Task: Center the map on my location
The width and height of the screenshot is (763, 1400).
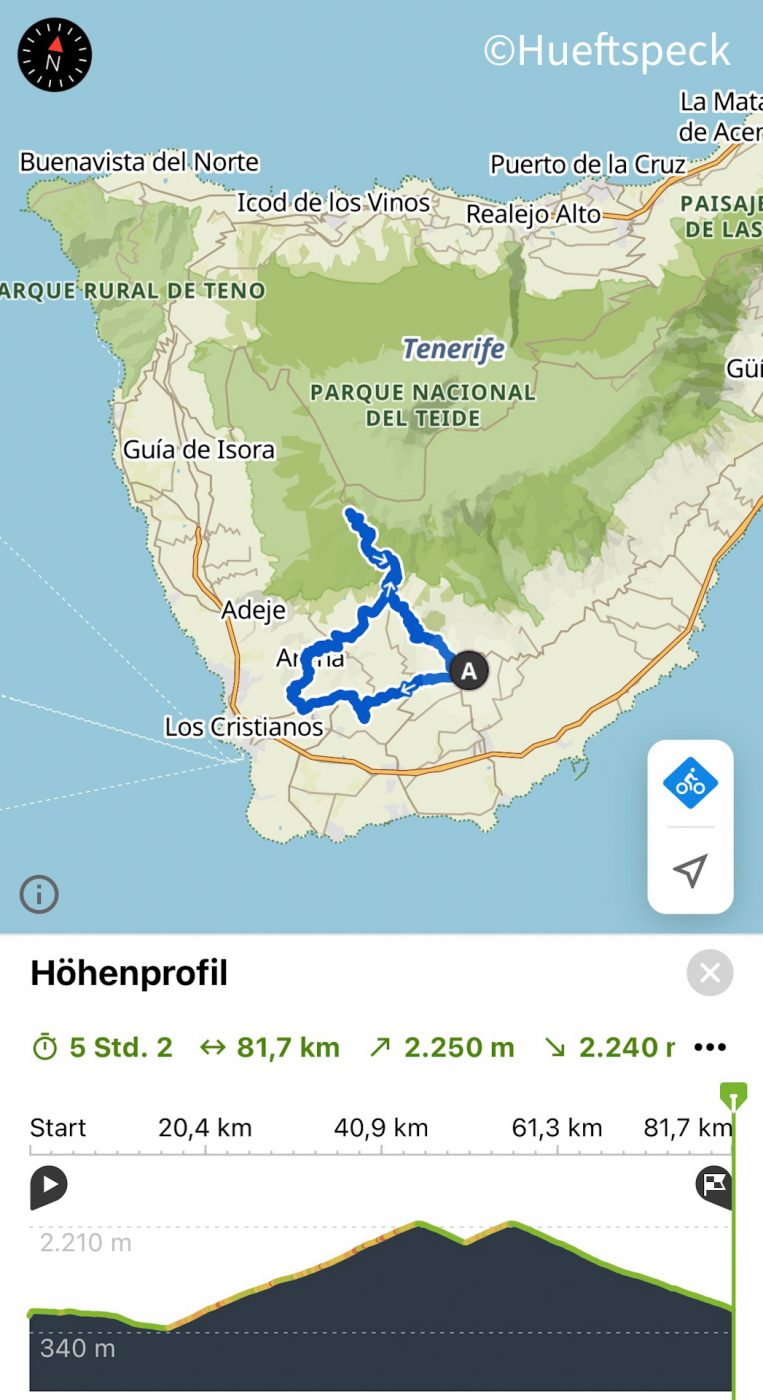Action: click(x=690, y=870)
